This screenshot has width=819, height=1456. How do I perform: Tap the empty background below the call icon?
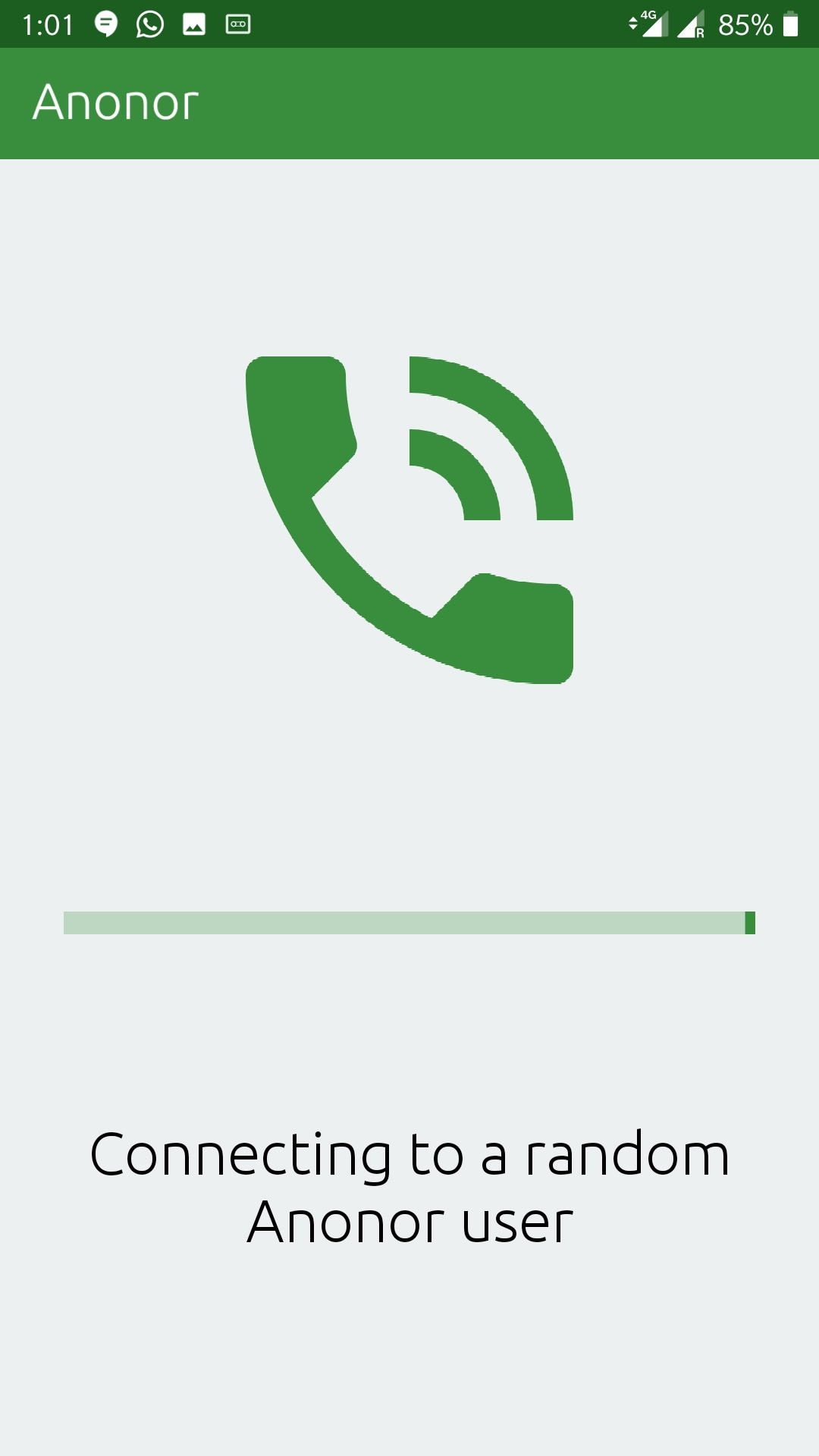[409, 796]
